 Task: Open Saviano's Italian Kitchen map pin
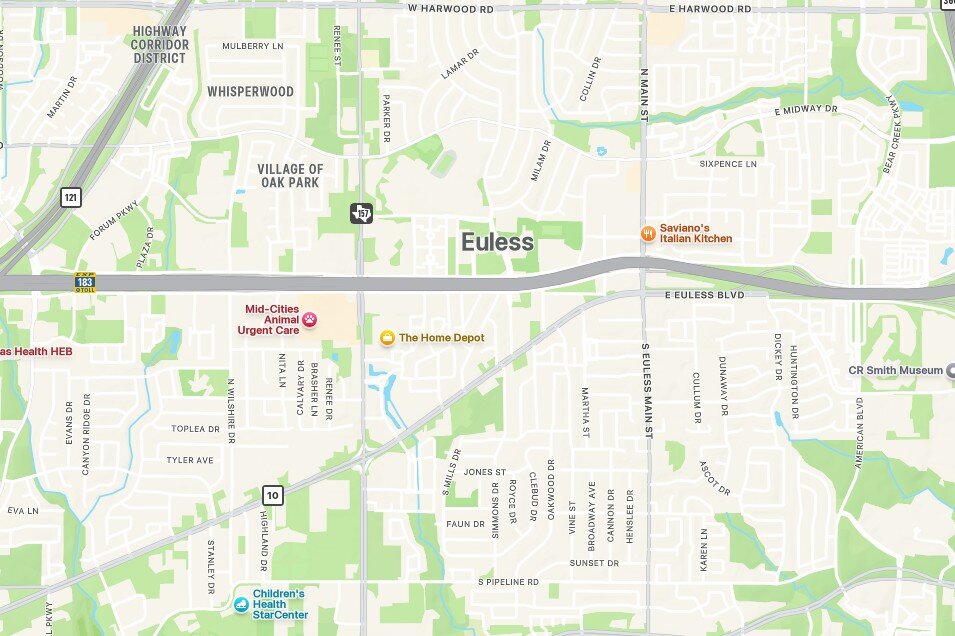(x=648, y=233)
